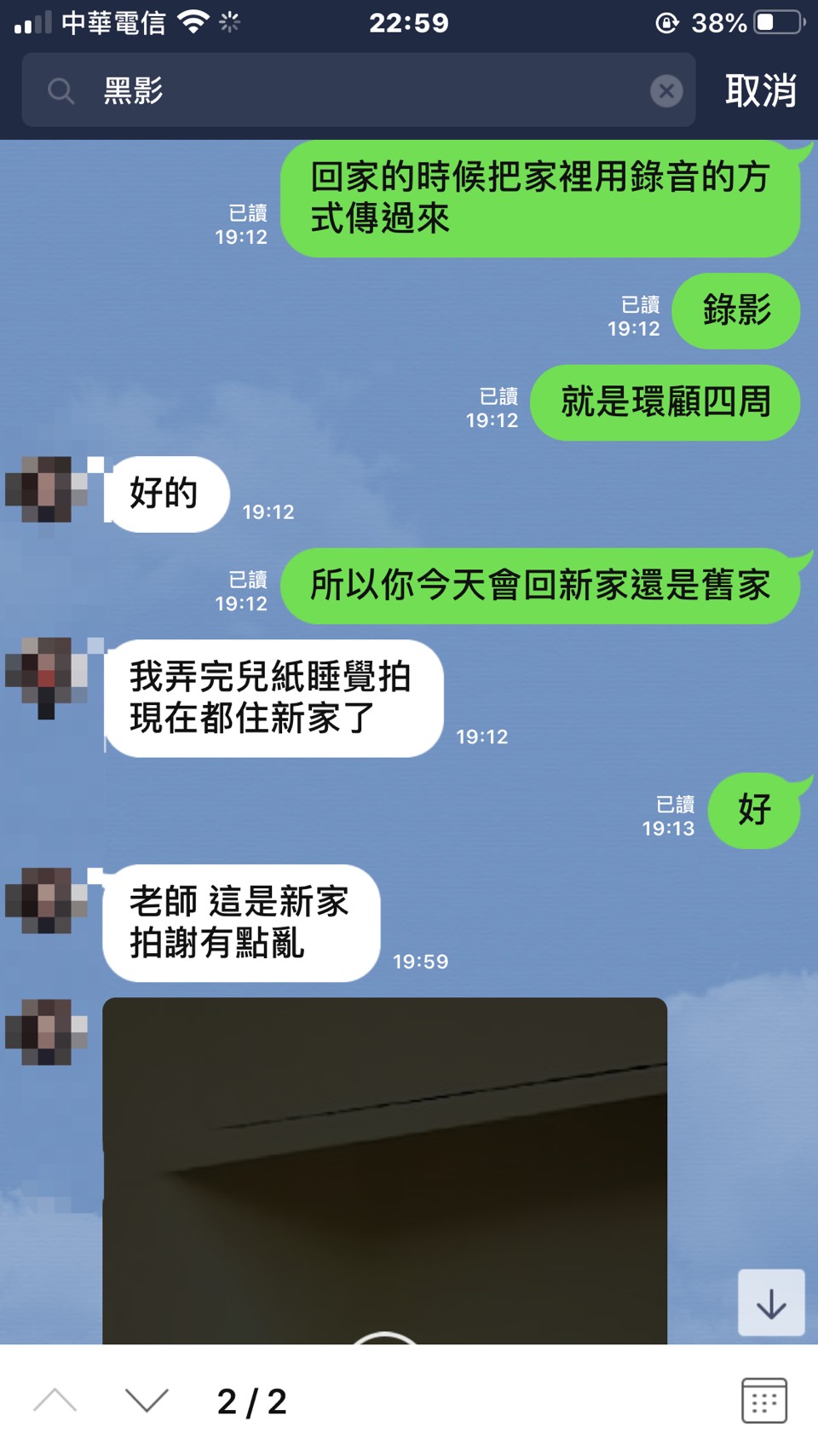818x1456 pixels.
Task: Go to the previous search result with the up chevron
Action: 55,1401
